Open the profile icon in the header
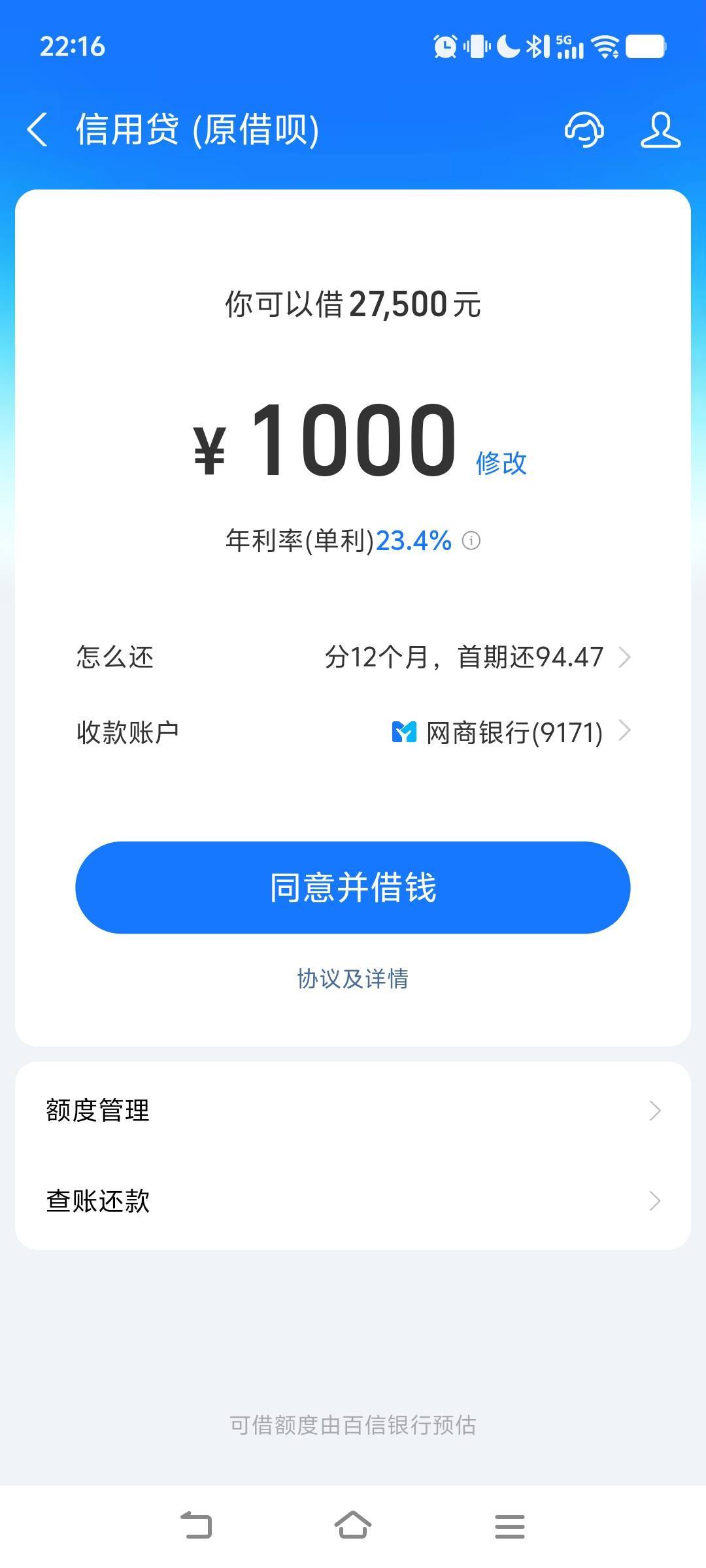This screenshot has width=706, height=1568. click(660, 129)
